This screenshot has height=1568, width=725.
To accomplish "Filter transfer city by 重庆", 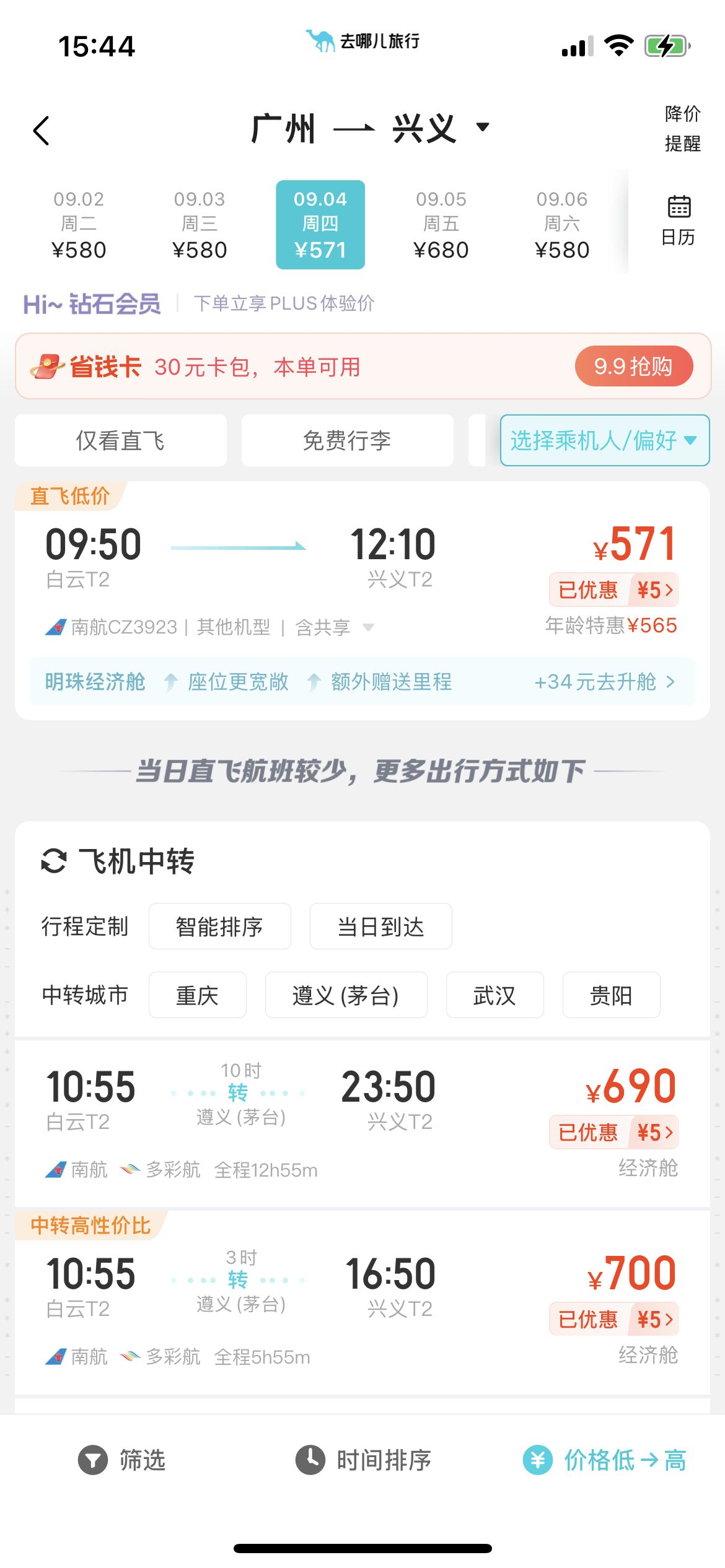I will pos(197,995).
